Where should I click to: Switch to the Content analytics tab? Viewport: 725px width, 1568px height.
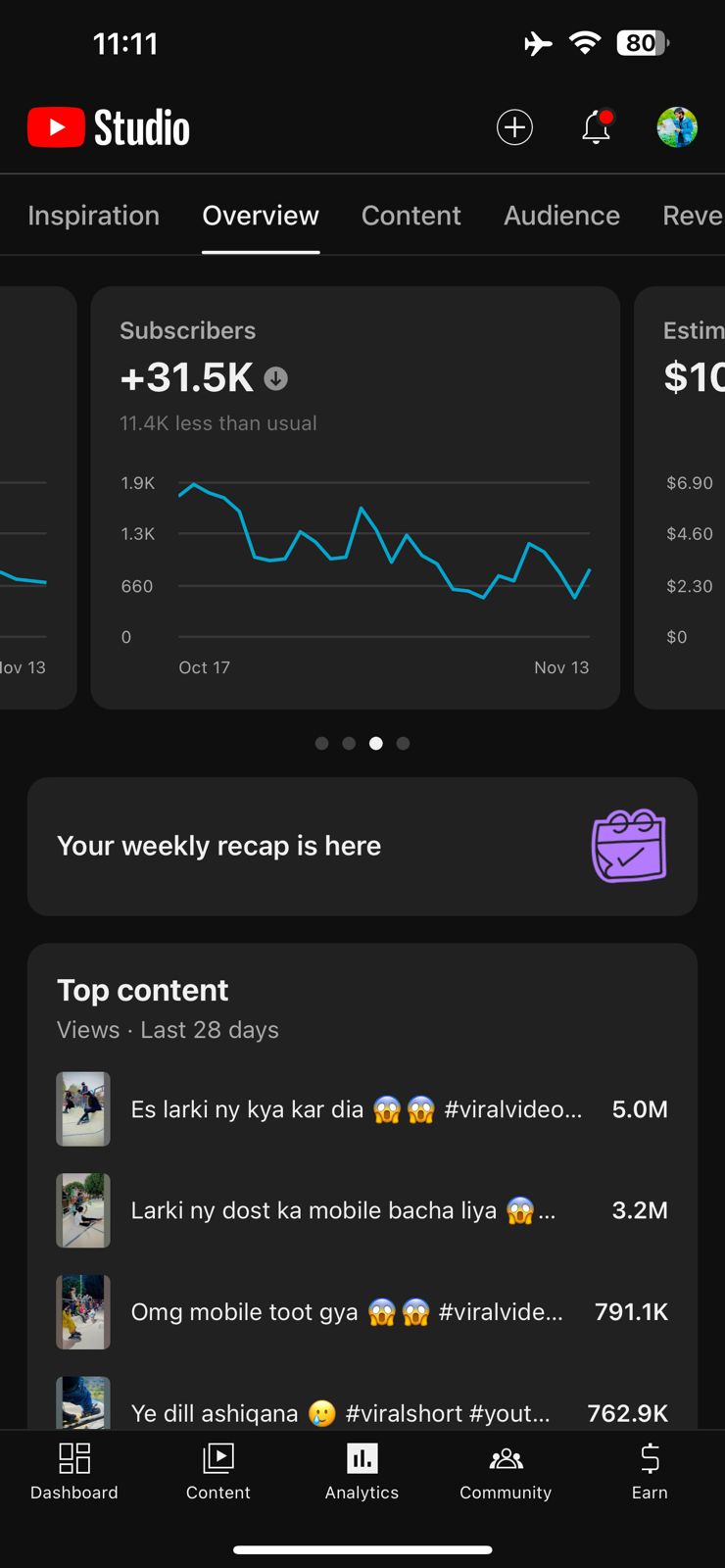[x=411, y=216]
